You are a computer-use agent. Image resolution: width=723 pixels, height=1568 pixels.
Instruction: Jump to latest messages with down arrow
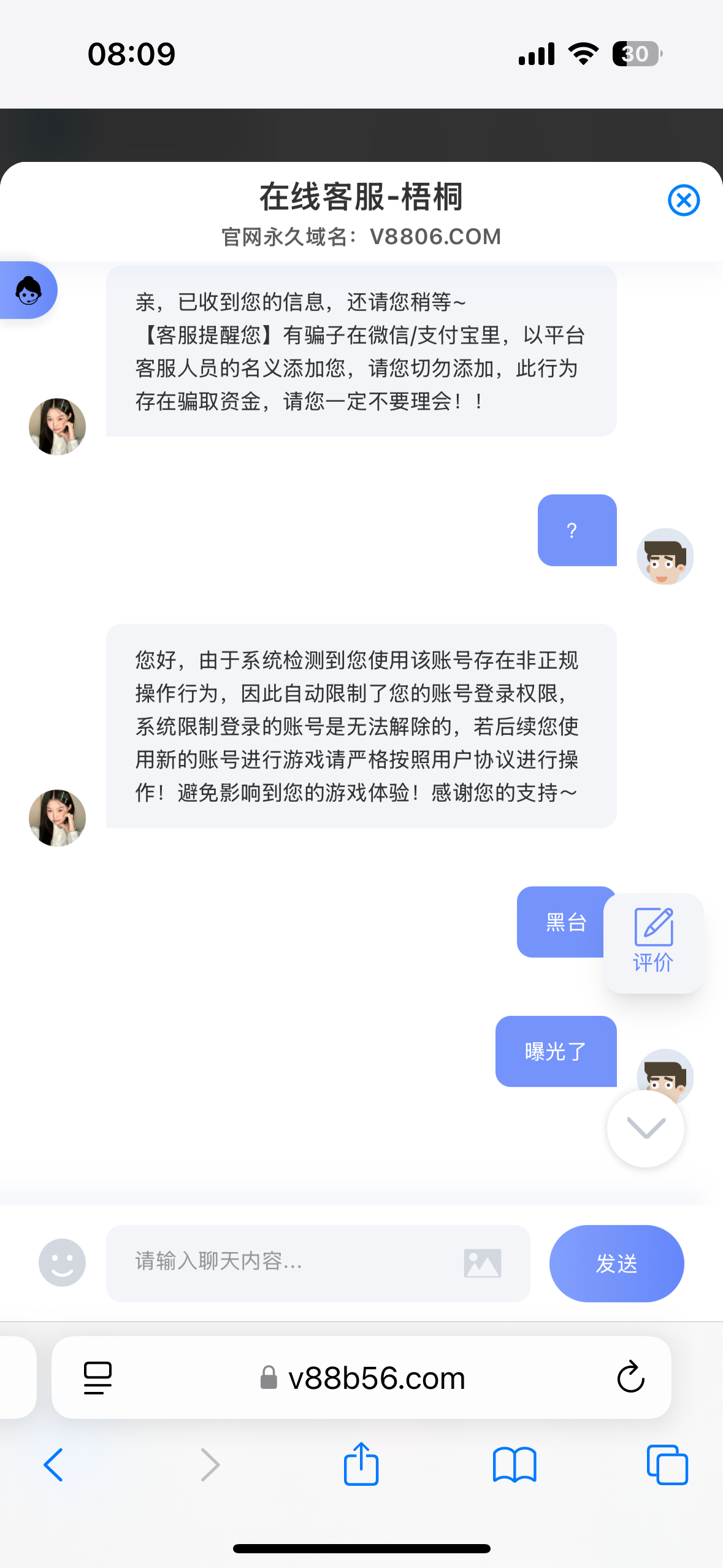(x=646, y=1128)
